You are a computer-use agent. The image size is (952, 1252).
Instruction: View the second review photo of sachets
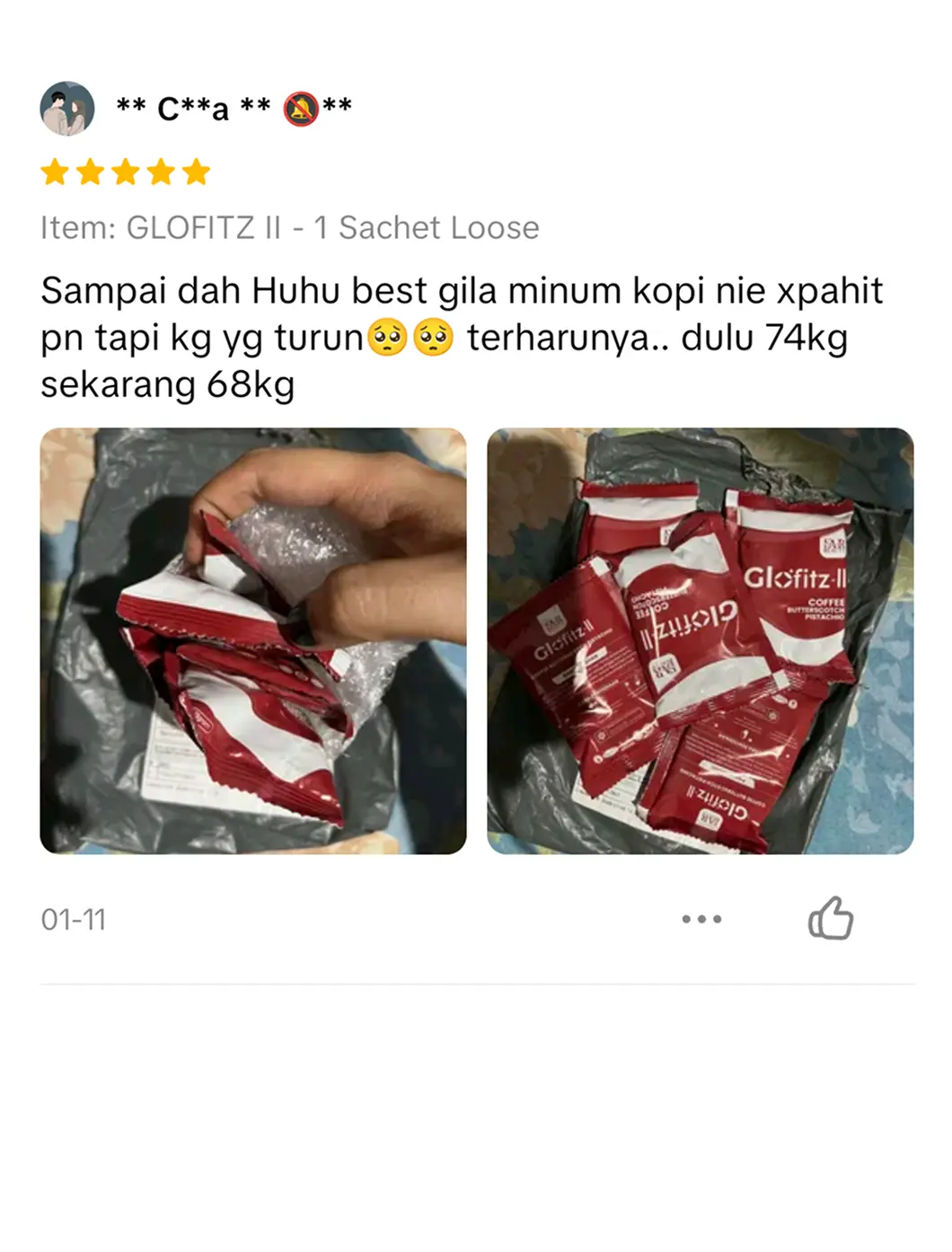point(700,640)
